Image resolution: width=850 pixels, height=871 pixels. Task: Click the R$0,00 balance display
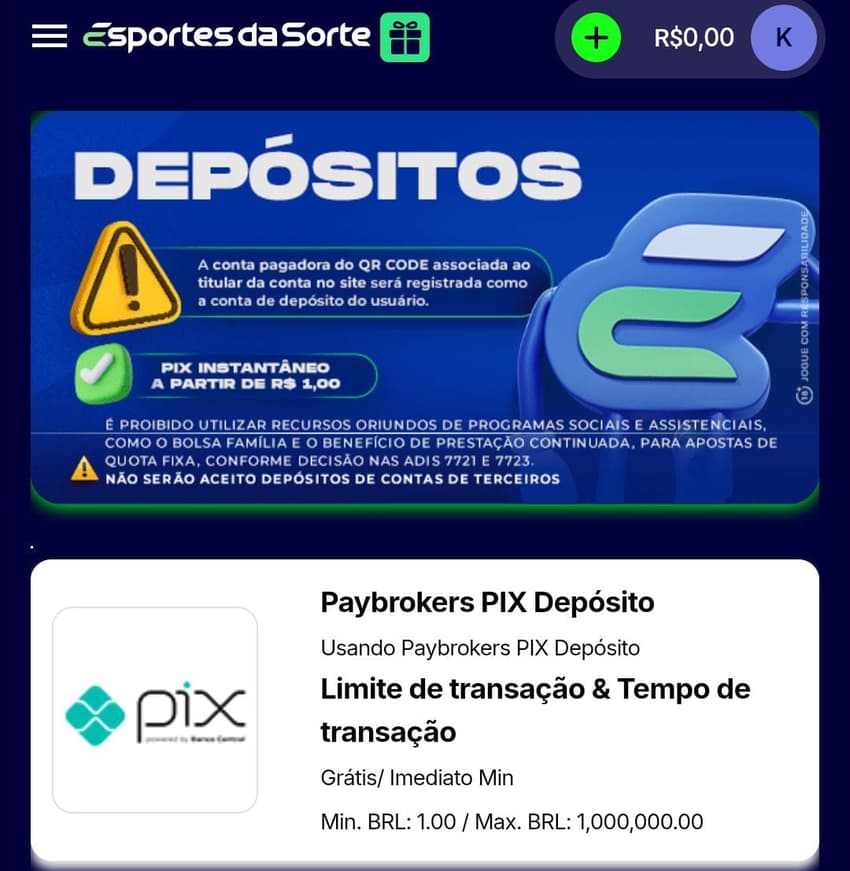pos(693,37)
